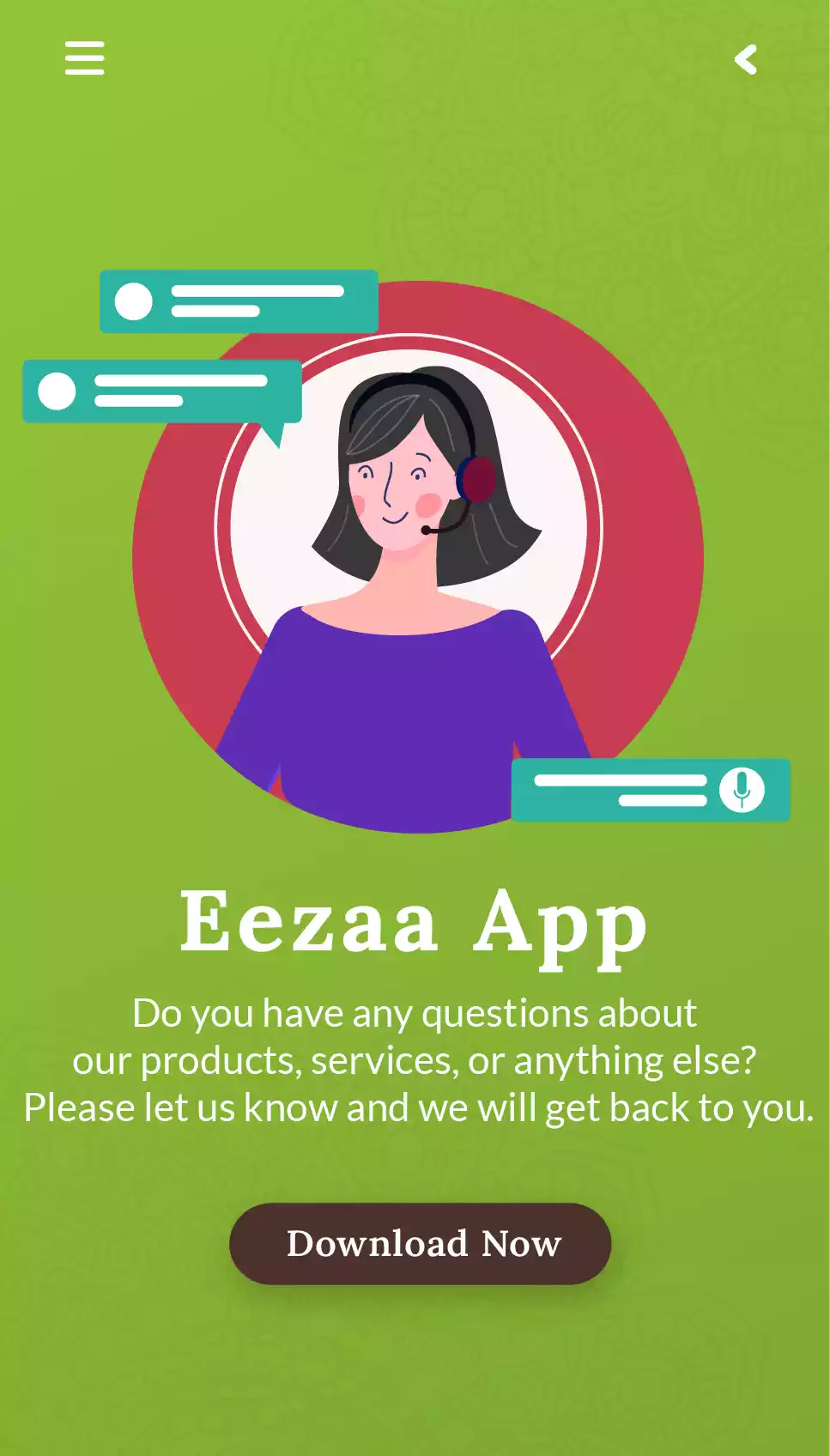Tap the Download Now button

[420, 1243]
